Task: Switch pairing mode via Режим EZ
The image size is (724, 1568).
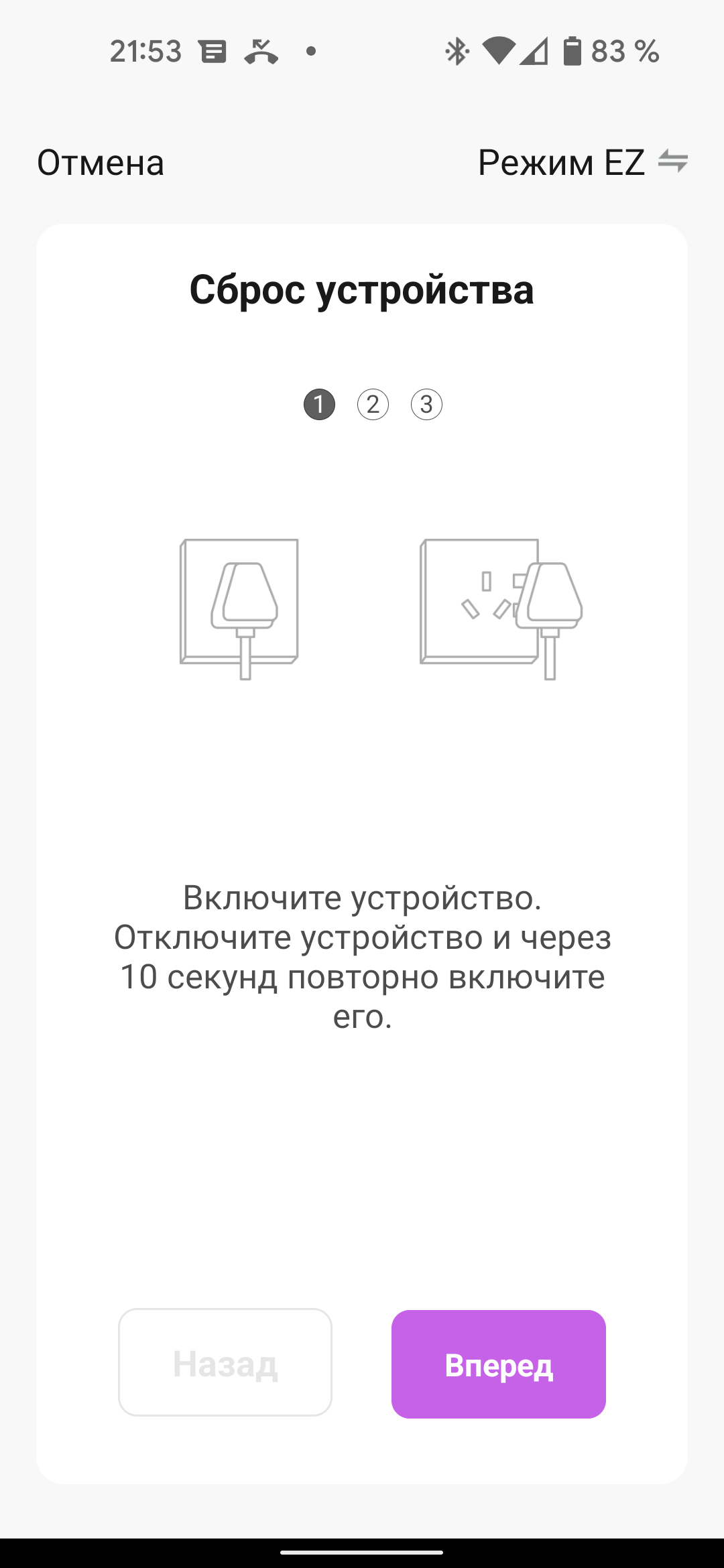Action: pos(582,163)
